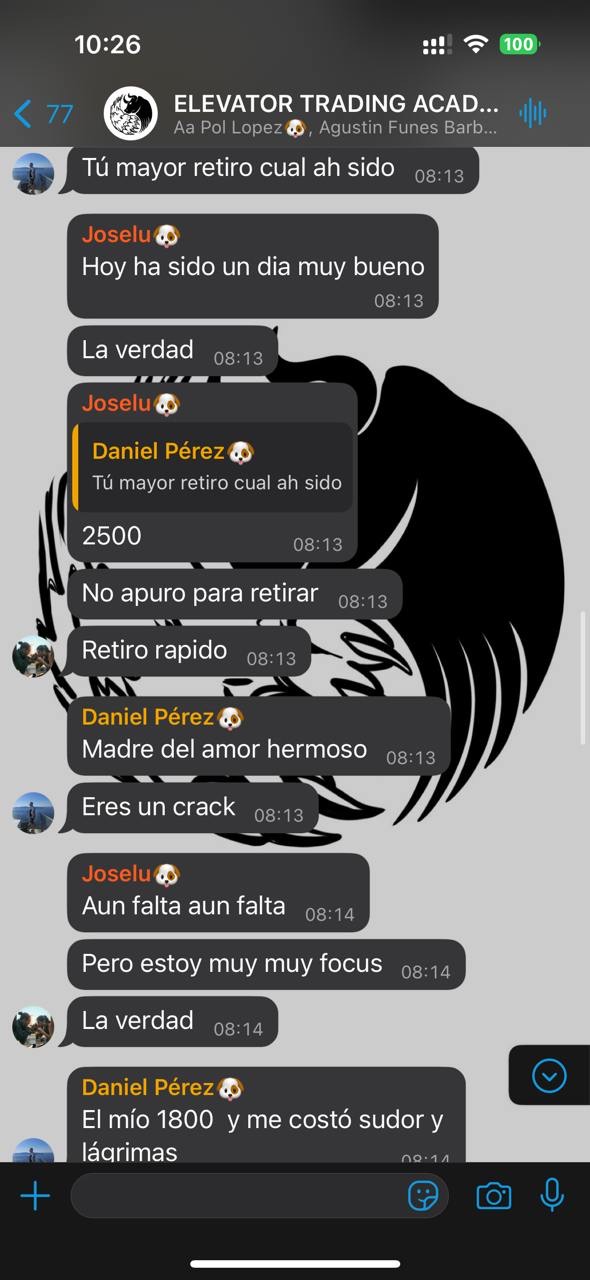Image resolution: width=590 pixels, height=1280 pixels.
Task: Open the group profile picture
Action: [131, 113]
